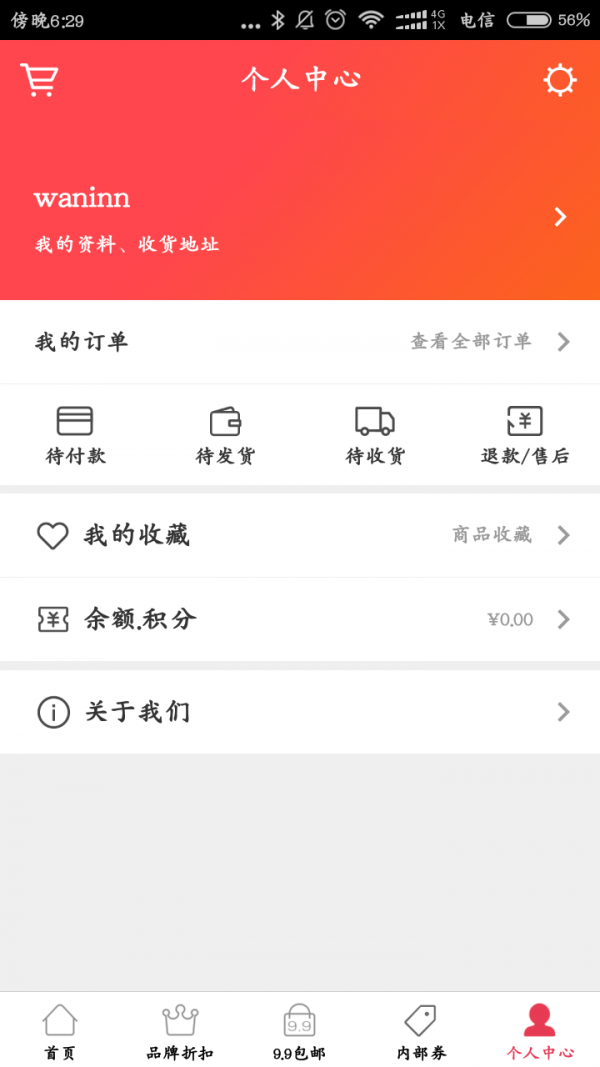Go to the 9.9包邮 tab
This screenshot has height=1067, width=600.
[299, 1032]
